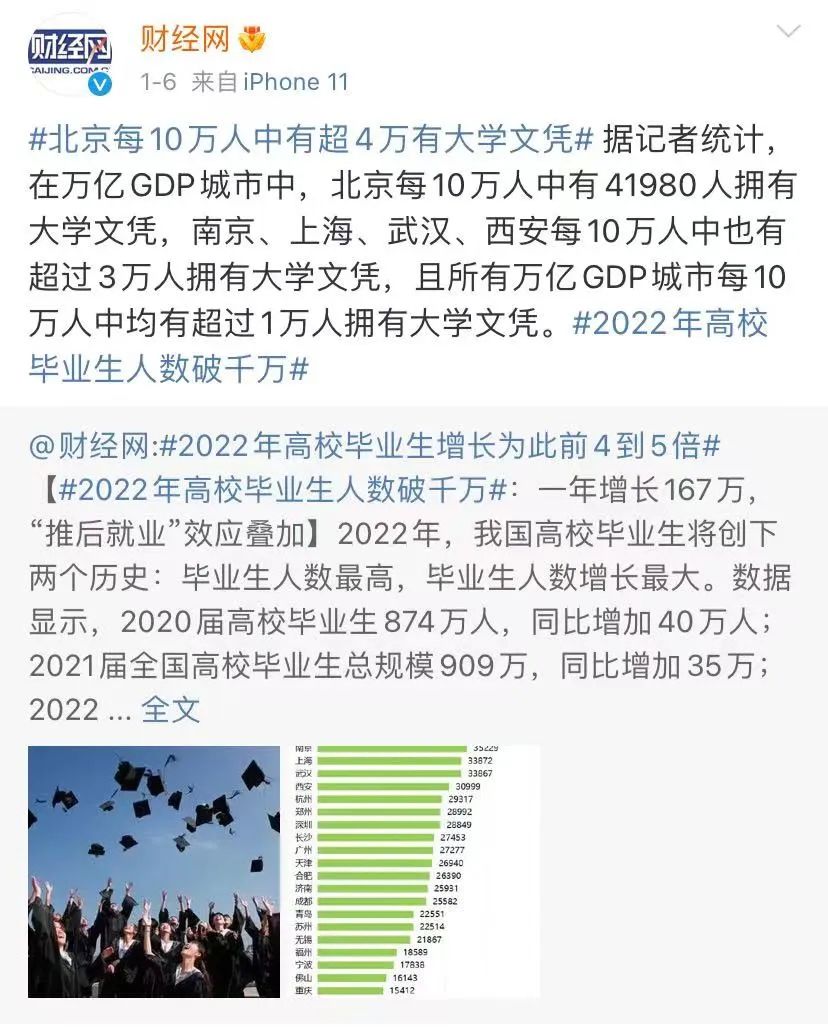
Task: View the graduation caps photo
Action: (x=154, y=872)
